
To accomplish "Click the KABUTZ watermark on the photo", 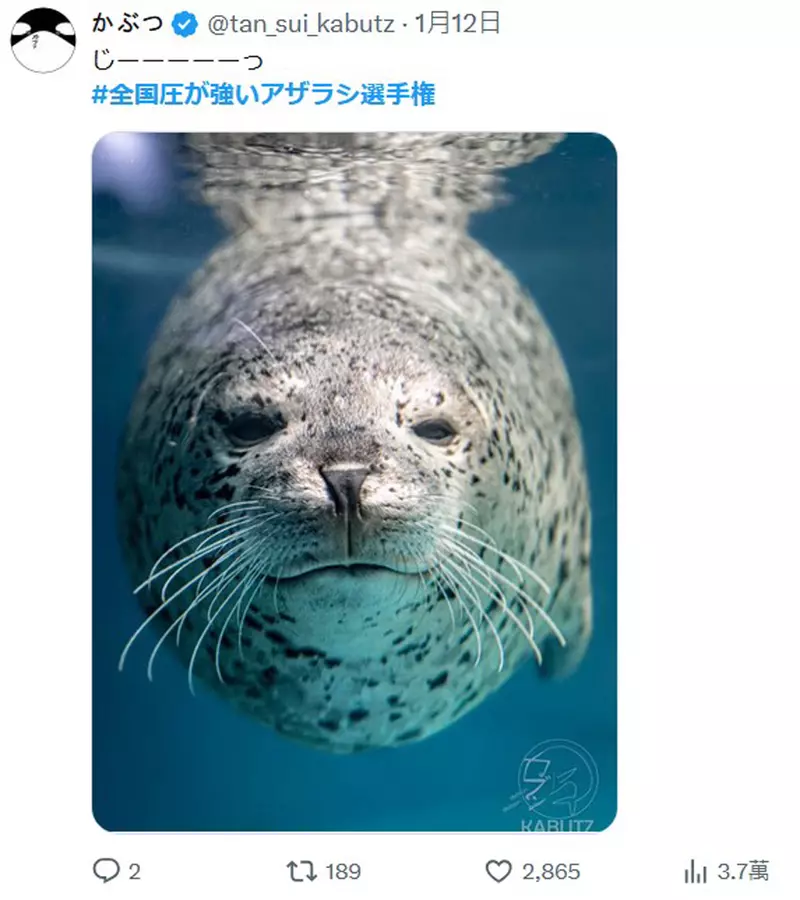I will point(556,790).
